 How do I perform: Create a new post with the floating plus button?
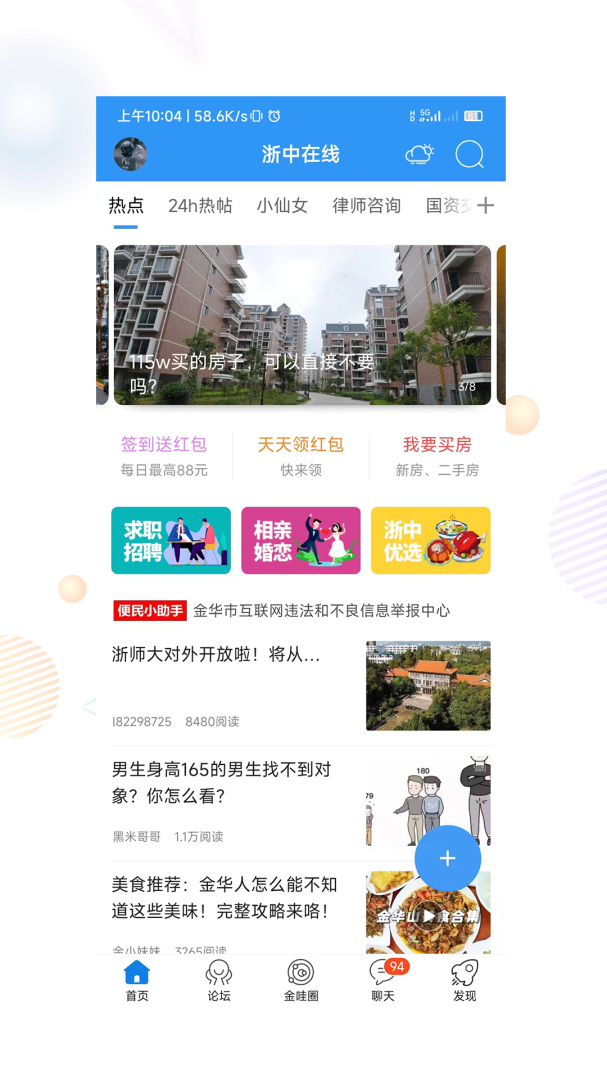tap(448, 858)
